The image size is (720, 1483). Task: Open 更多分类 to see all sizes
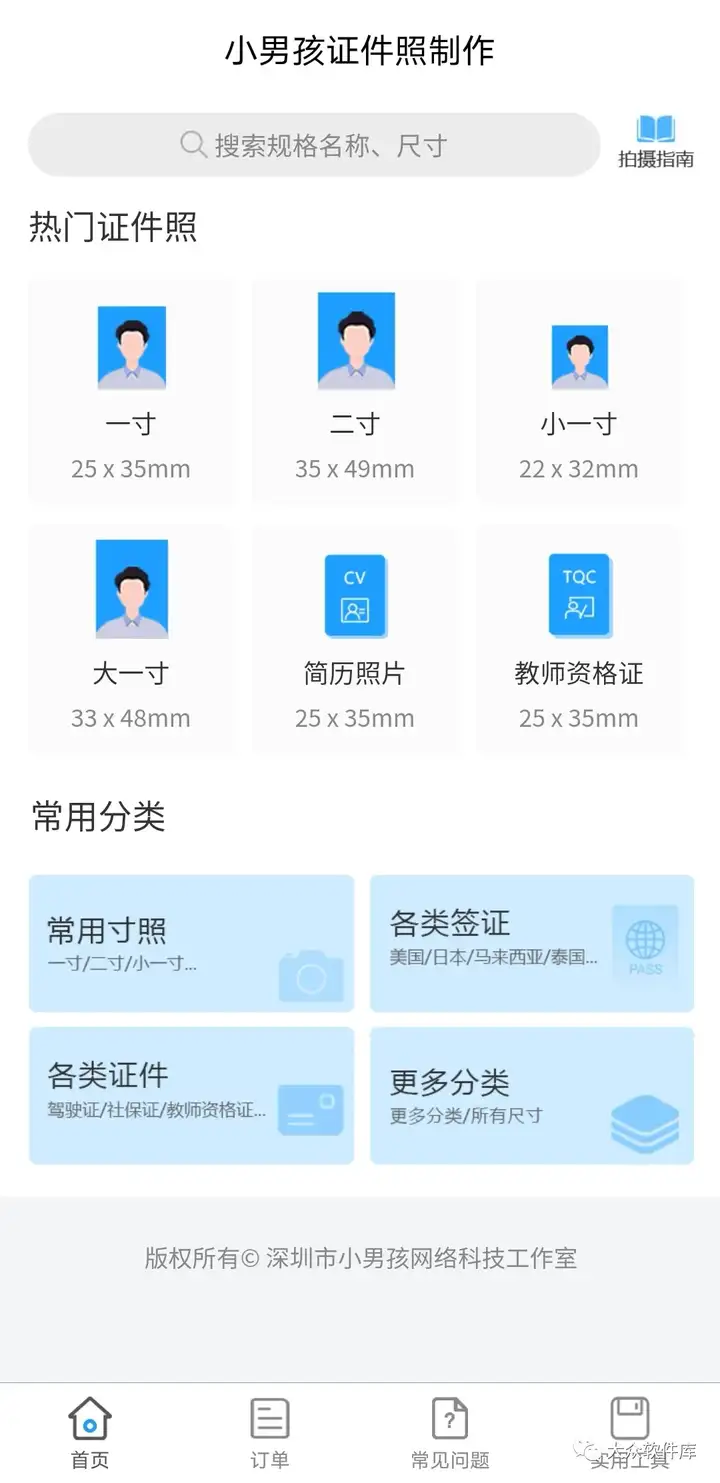tap(532, 1095)
